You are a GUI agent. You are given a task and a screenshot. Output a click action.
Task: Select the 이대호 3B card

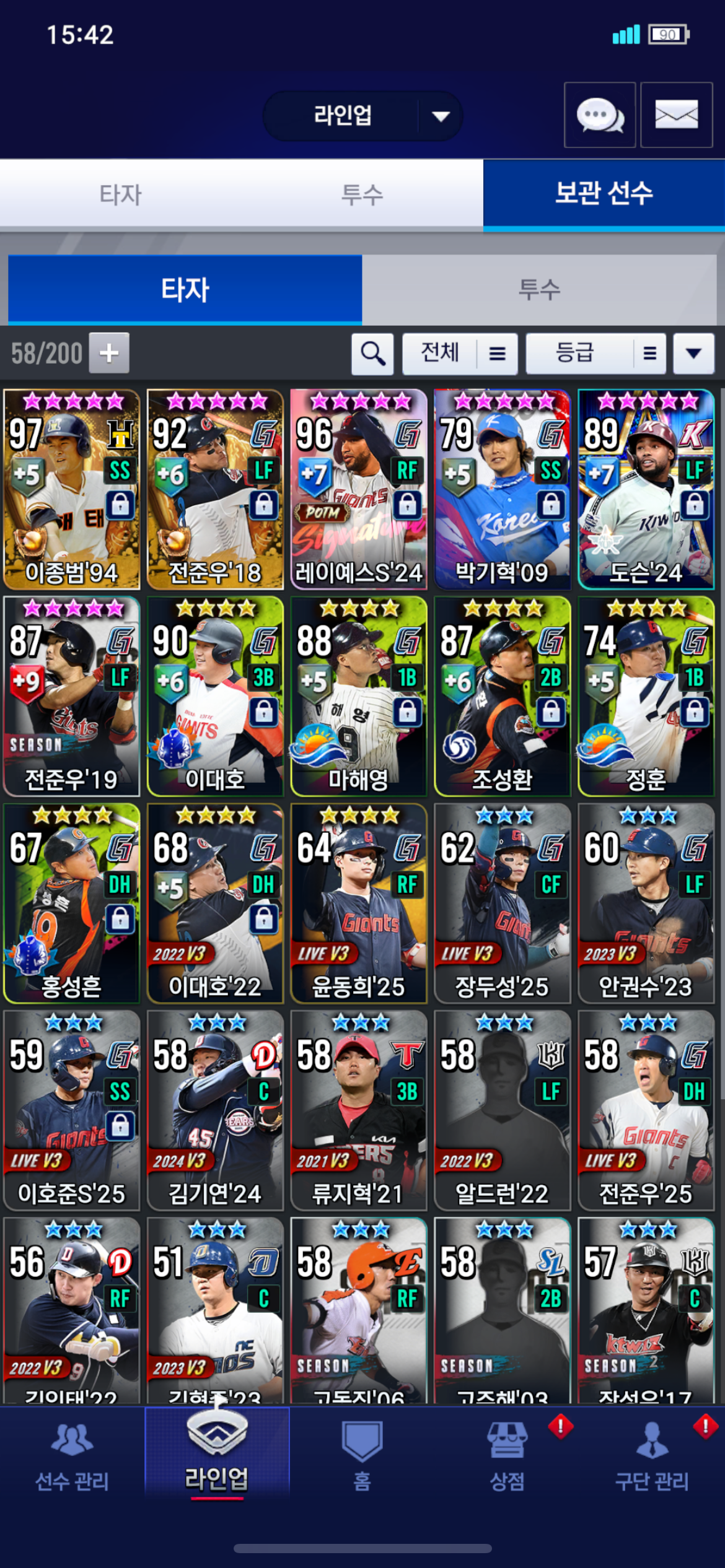tap(215, 696)
